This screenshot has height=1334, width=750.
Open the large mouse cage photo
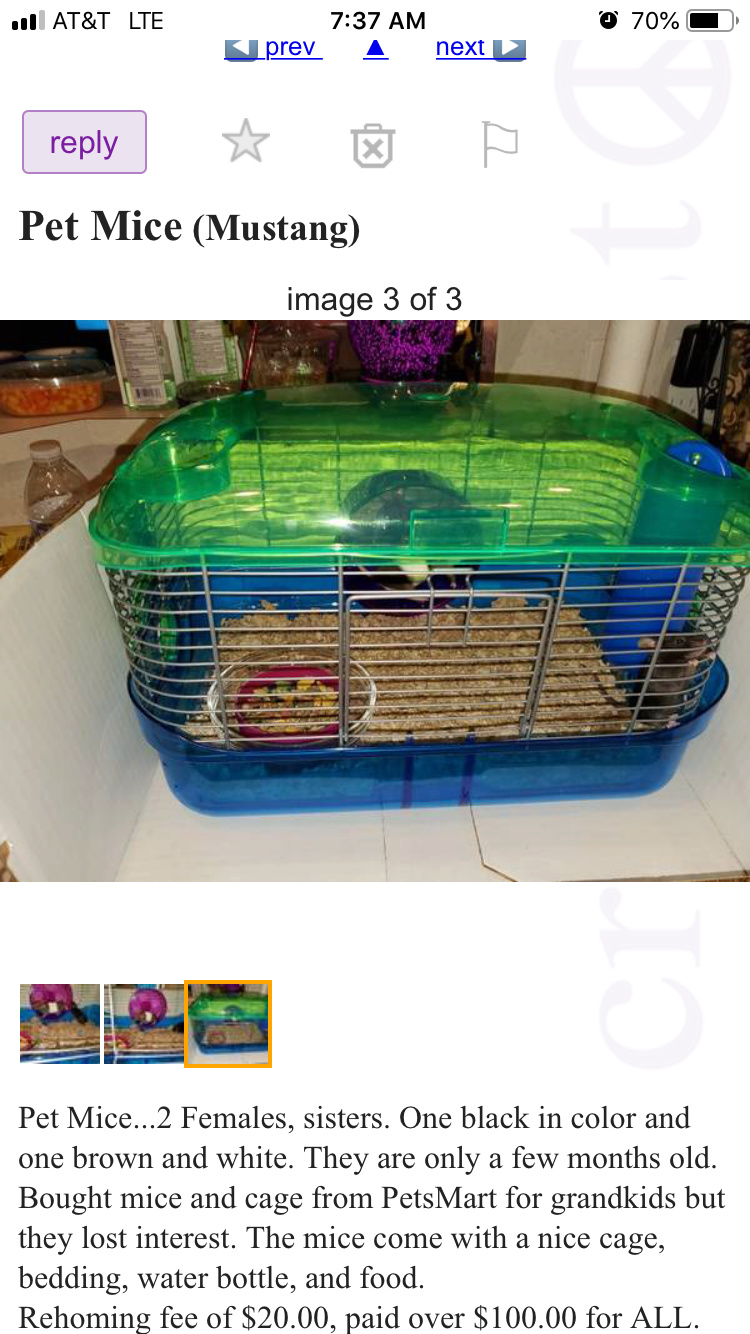click(375, 600)
